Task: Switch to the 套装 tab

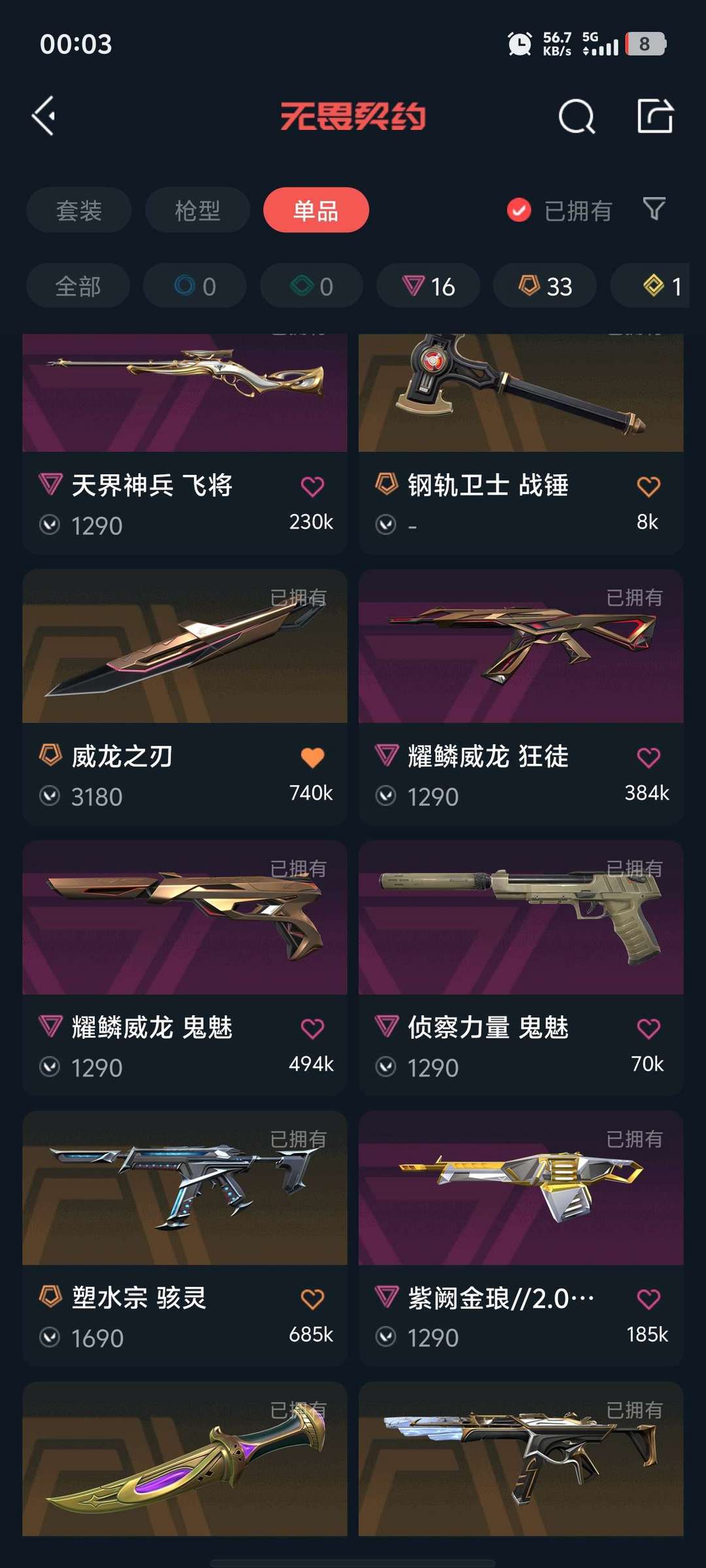Action: (x=79, y=210)
